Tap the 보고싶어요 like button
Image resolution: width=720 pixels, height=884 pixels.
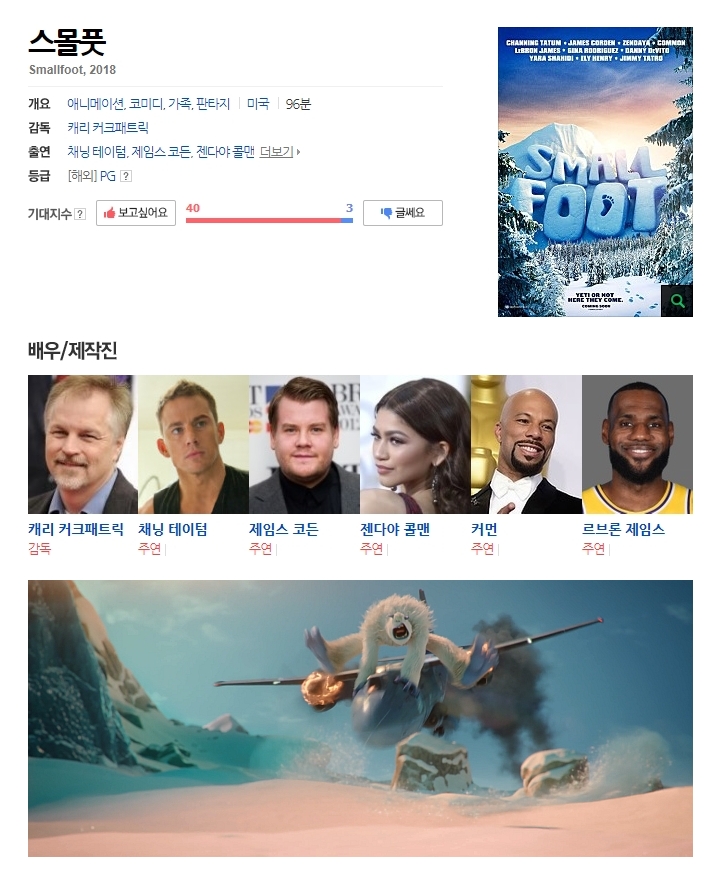[x=136, y=213]
